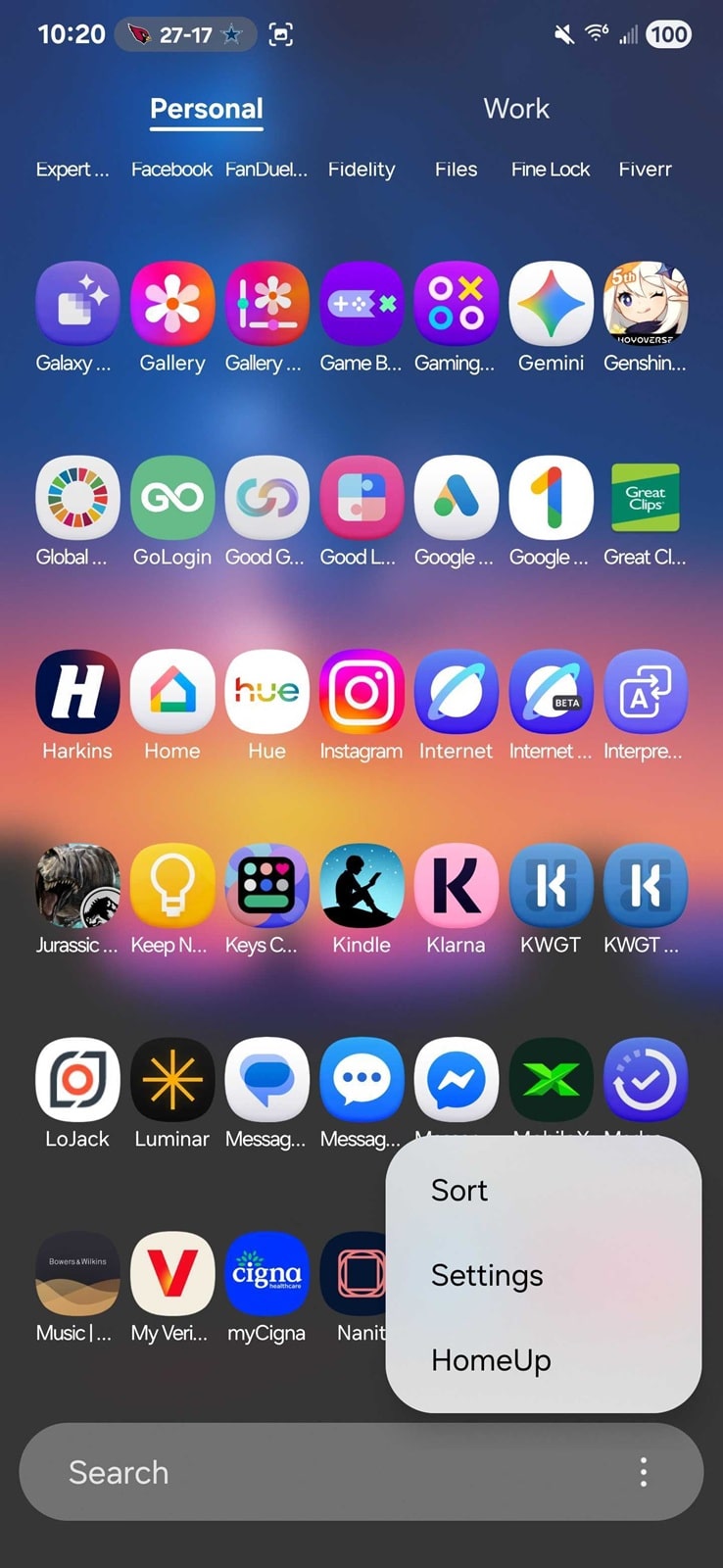Switch to the Work tab
Viewport: 723px width, 1568px height.
(x=516, y=109)
